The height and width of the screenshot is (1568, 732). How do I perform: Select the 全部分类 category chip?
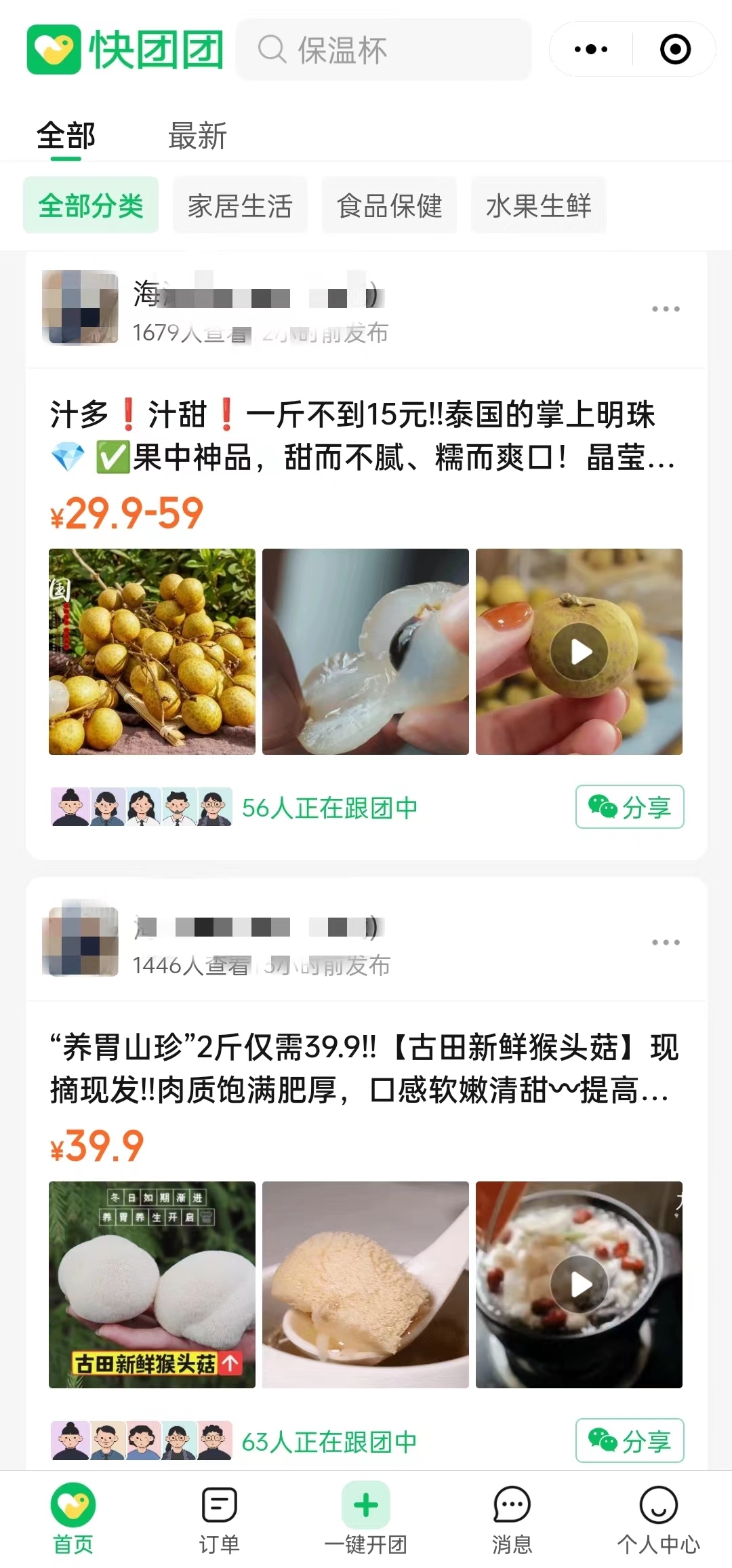click(x=91, y=205)
